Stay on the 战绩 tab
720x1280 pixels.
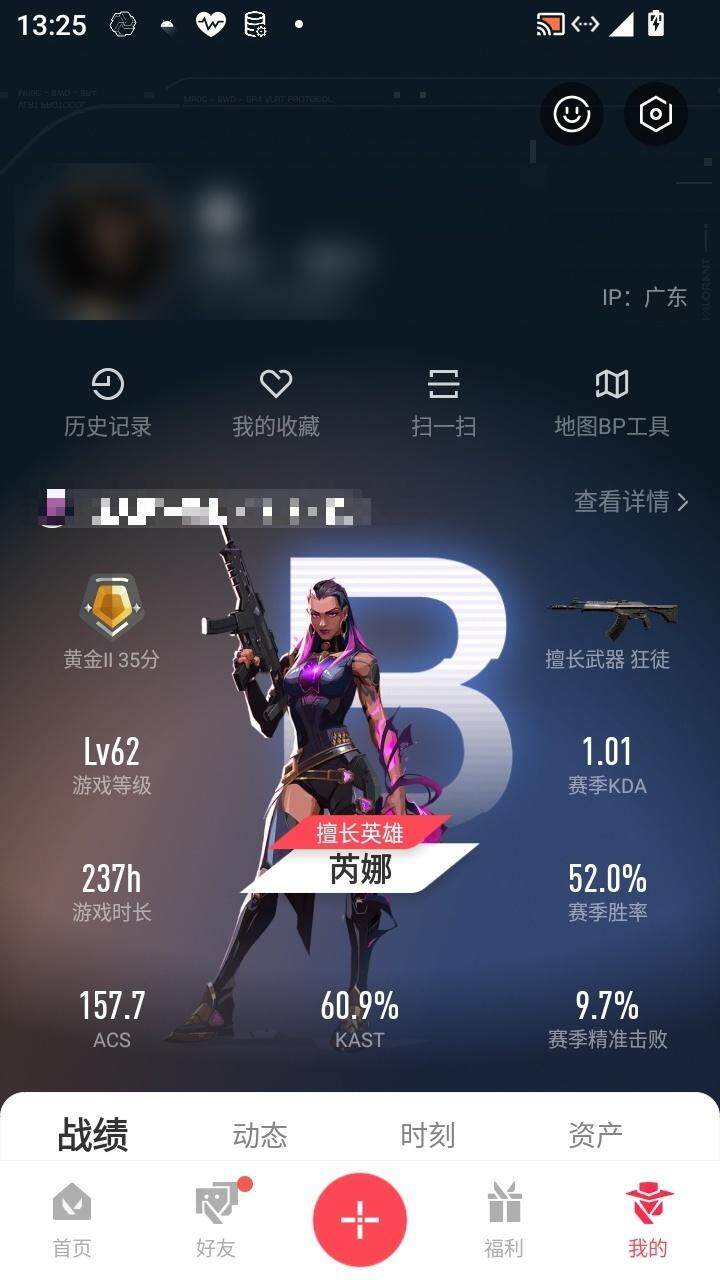pos(91,1135)
